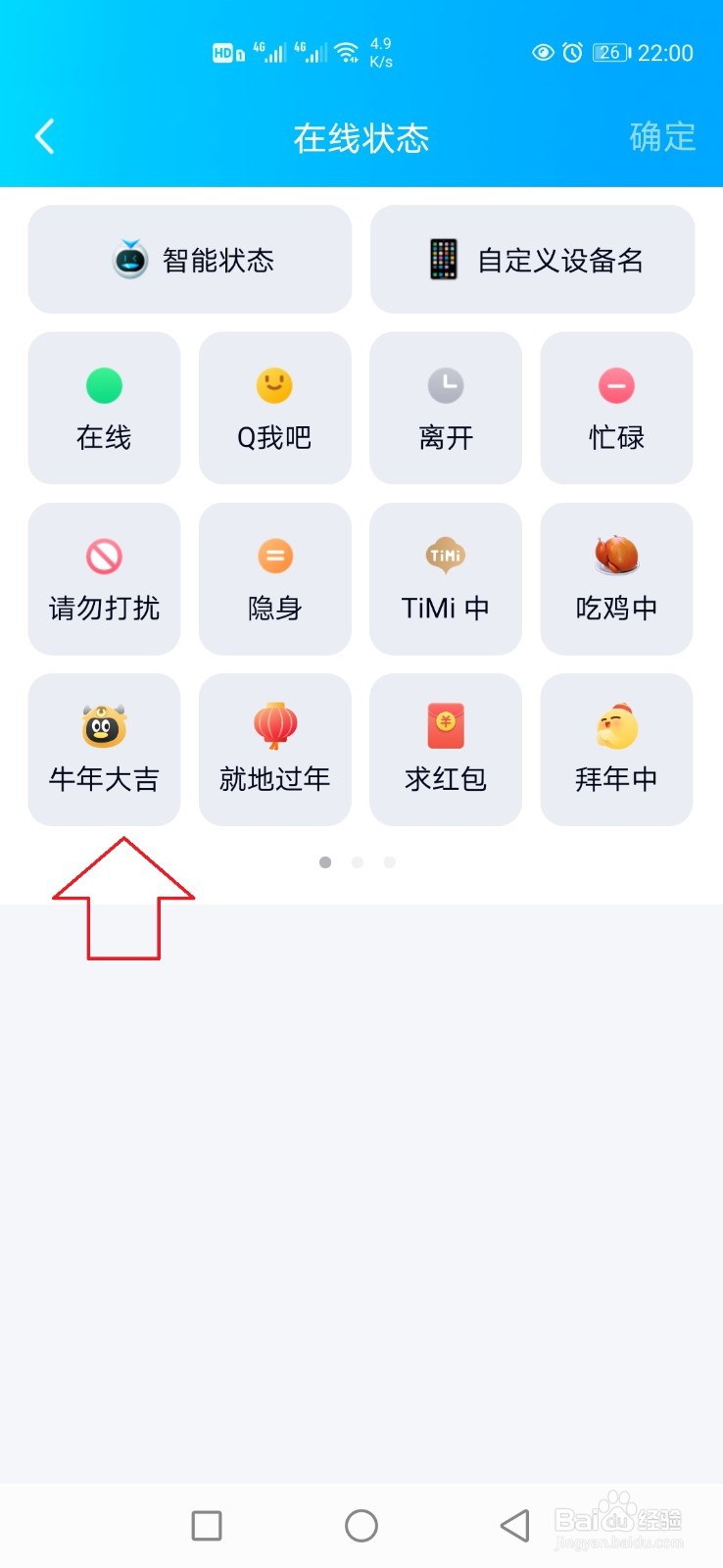Tap the third page indicator dot

click(389, 862)
